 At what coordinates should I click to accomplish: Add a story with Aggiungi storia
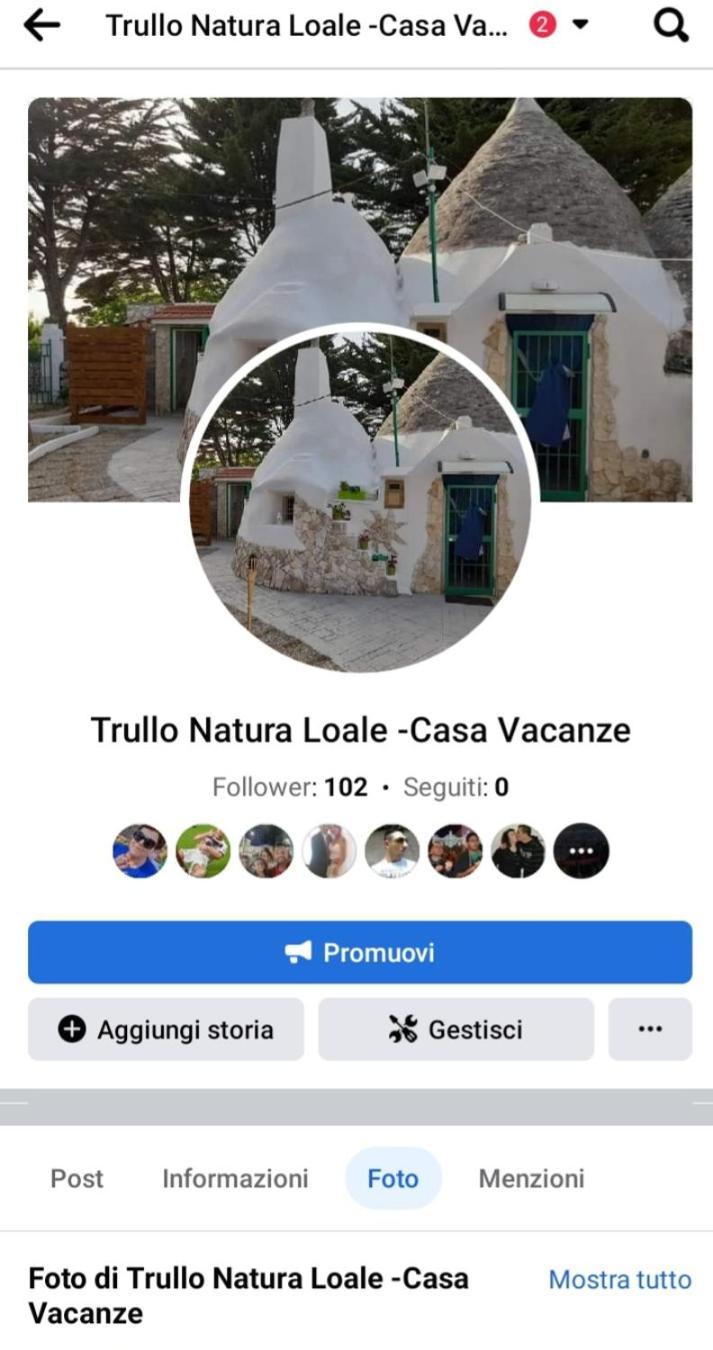(x=166, y=1029)
